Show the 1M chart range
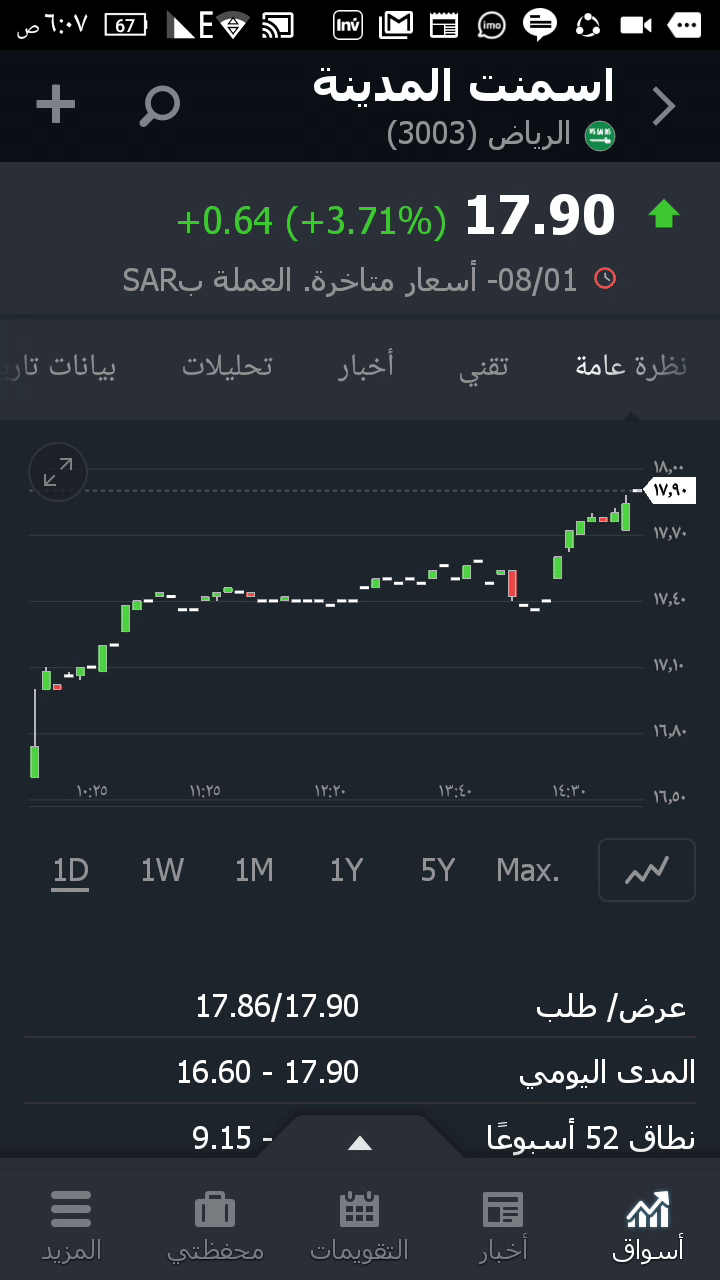 click(x=254, y=871)
